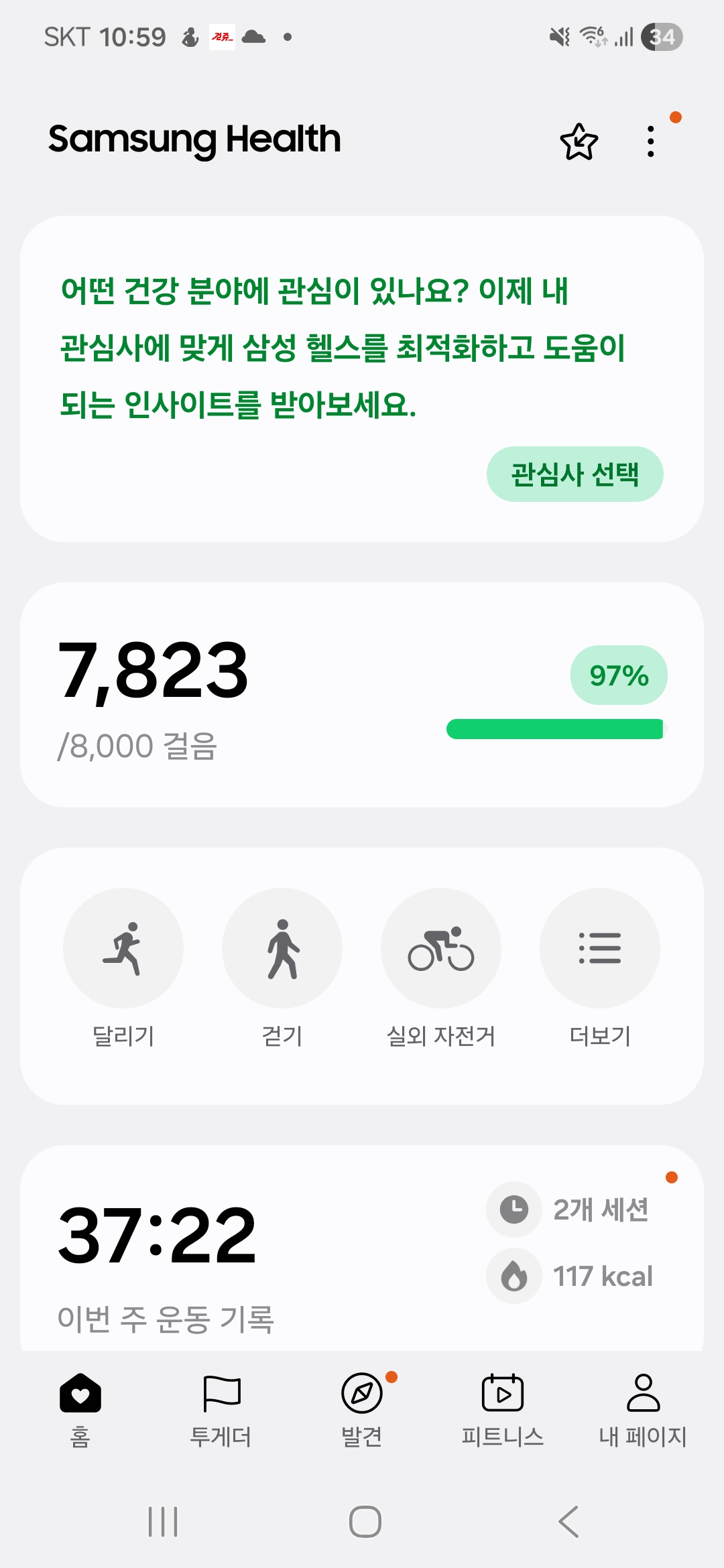The image size is (724, 1568).
Task: Open the 7,823 steps card
Action: (x=362, y=695)
